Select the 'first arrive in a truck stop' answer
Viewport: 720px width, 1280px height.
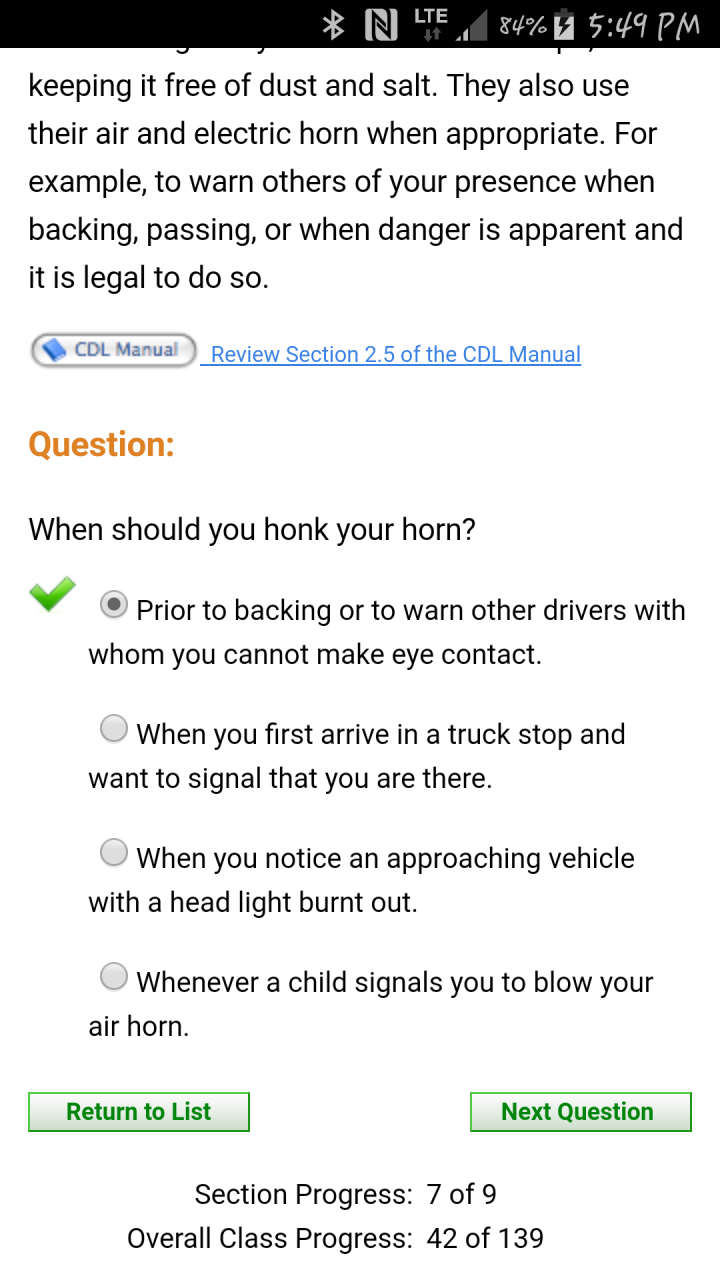click(115, 729)
